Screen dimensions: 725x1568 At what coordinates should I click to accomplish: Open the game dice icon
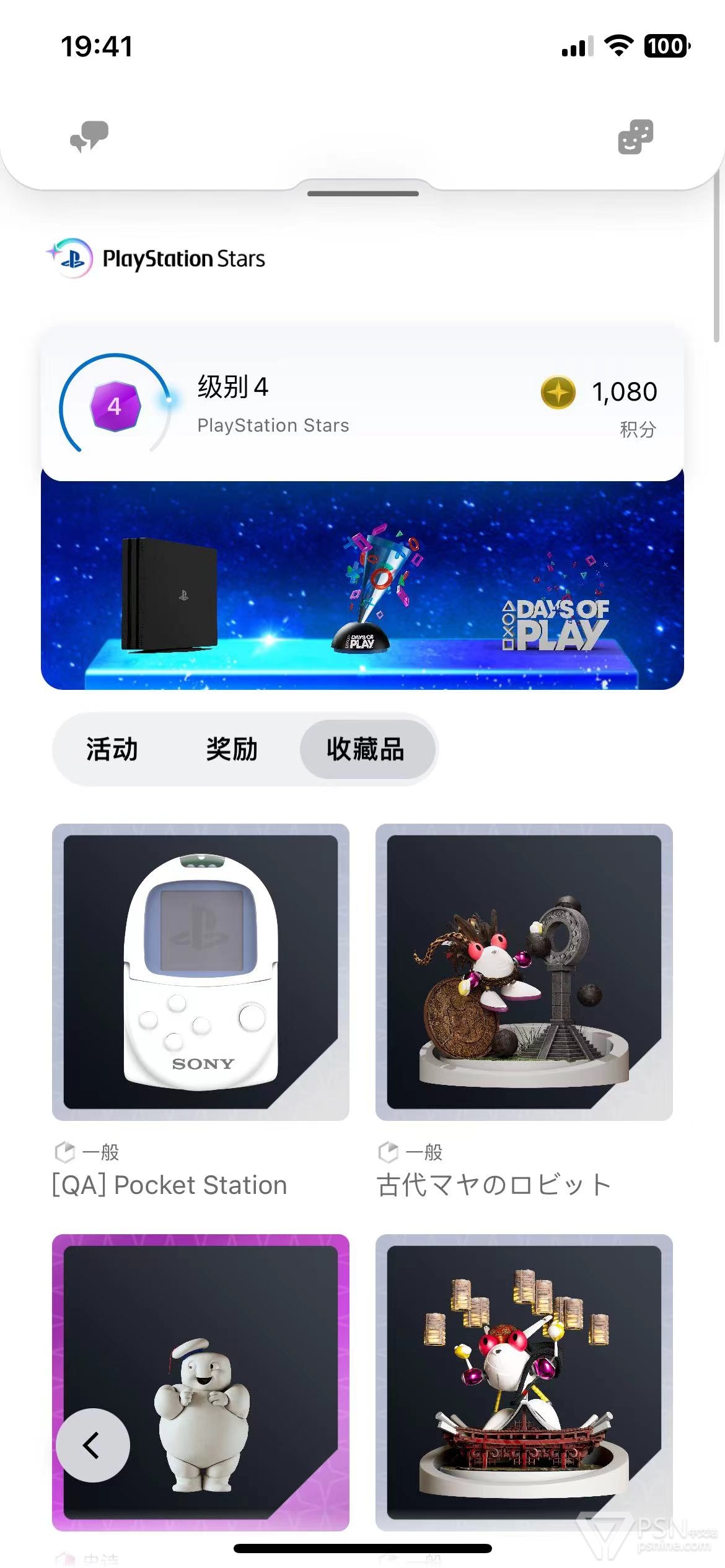click(x=635, y=137)
